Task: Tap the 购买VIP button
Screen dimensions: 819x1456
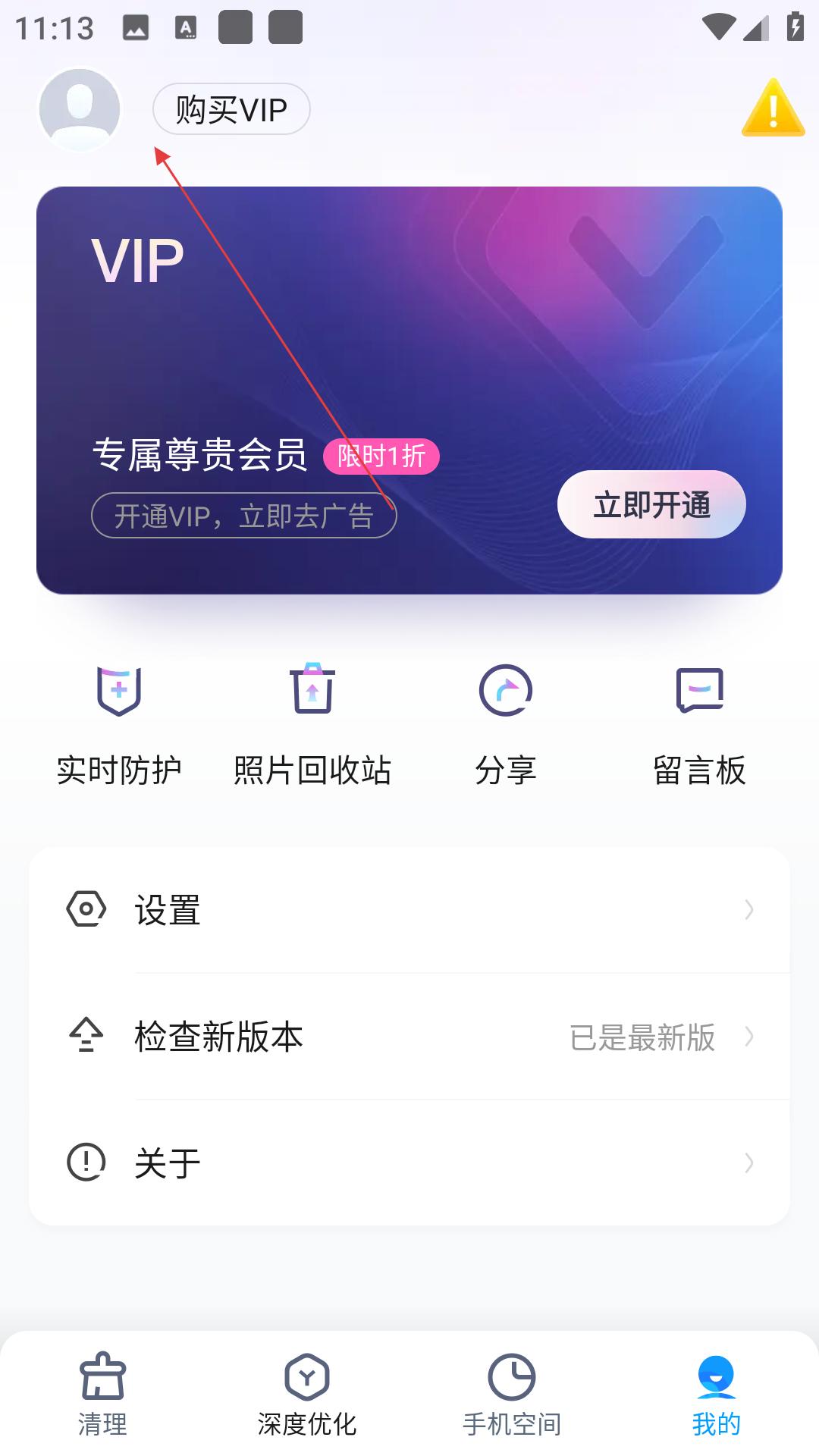Action: point(231,109)
